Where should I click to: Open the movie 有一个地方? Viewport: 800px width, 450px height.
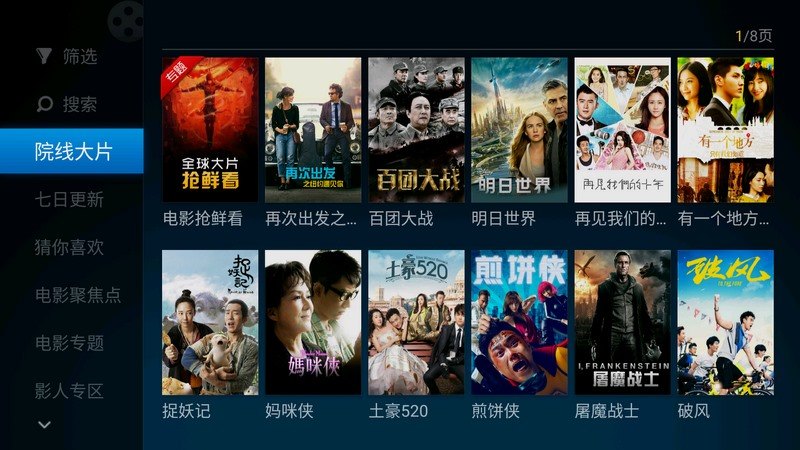(x=725, y=130)
